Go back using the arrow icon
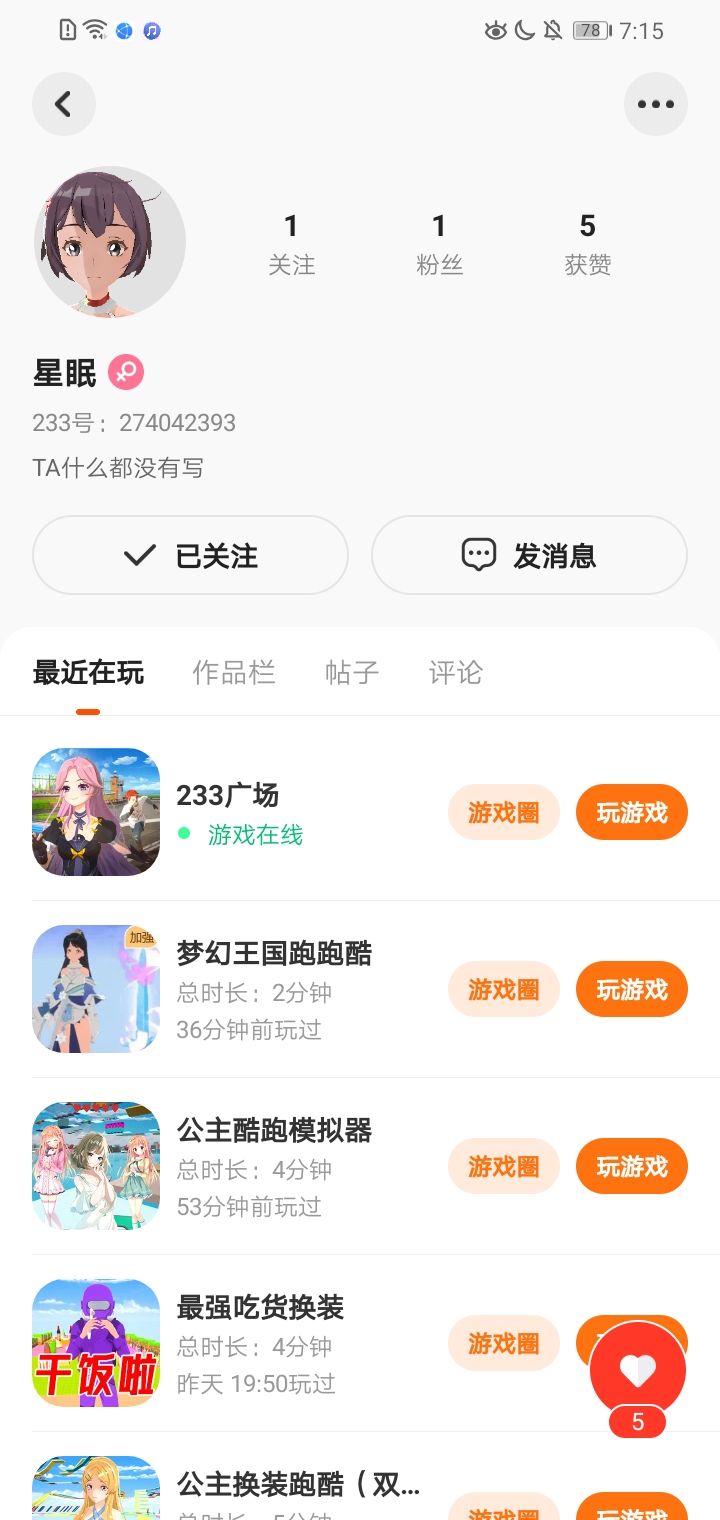 pos(64,104)
